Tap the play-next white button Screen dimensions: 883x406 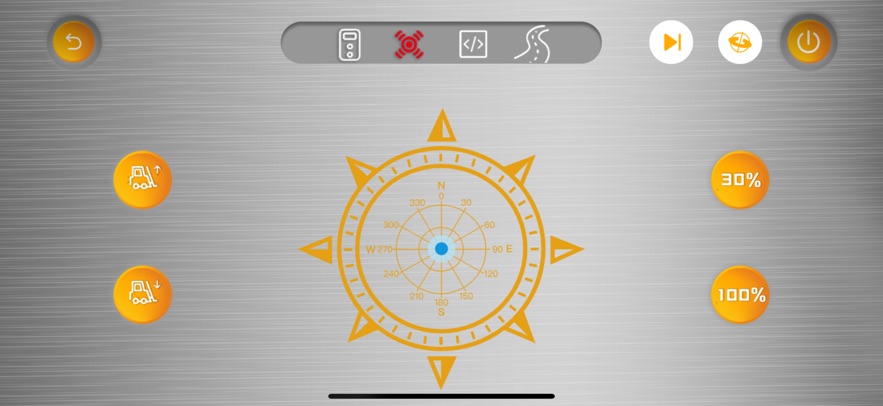pyautogui.click(x=671, y=43)
